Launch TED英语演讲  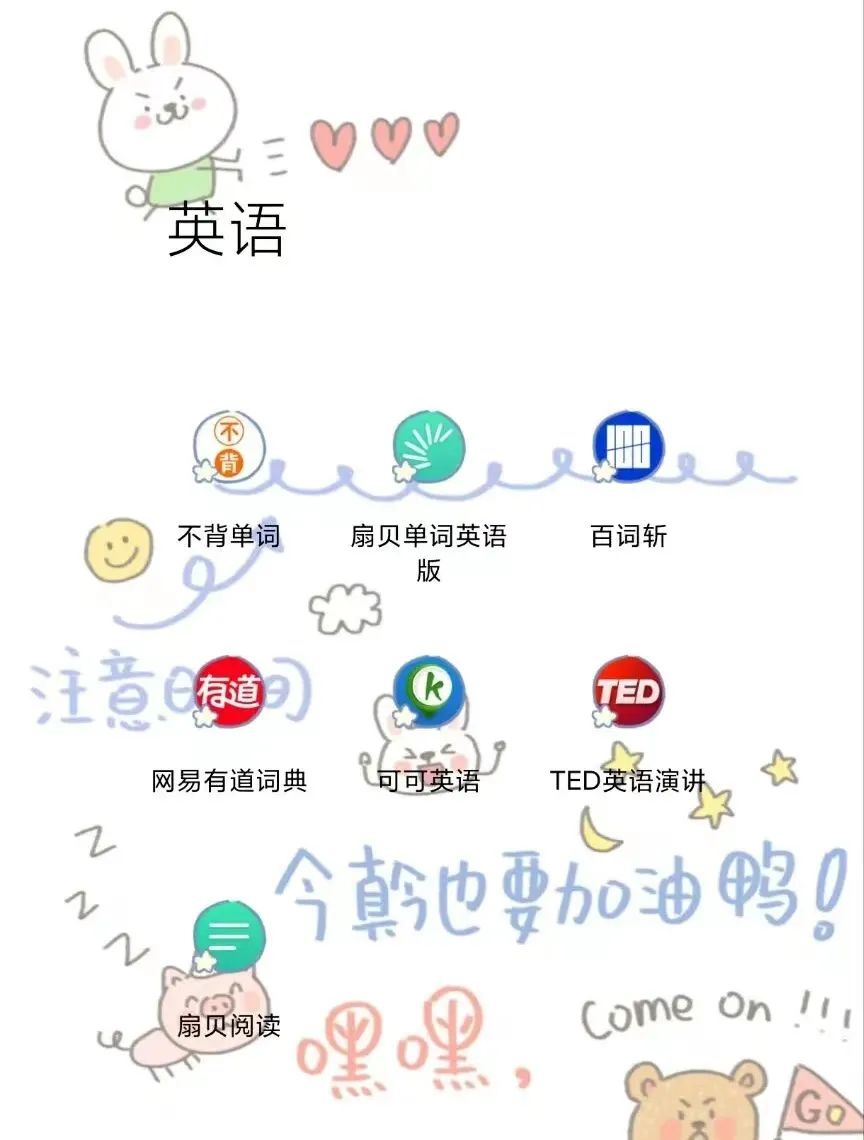[x=628, y=692]
